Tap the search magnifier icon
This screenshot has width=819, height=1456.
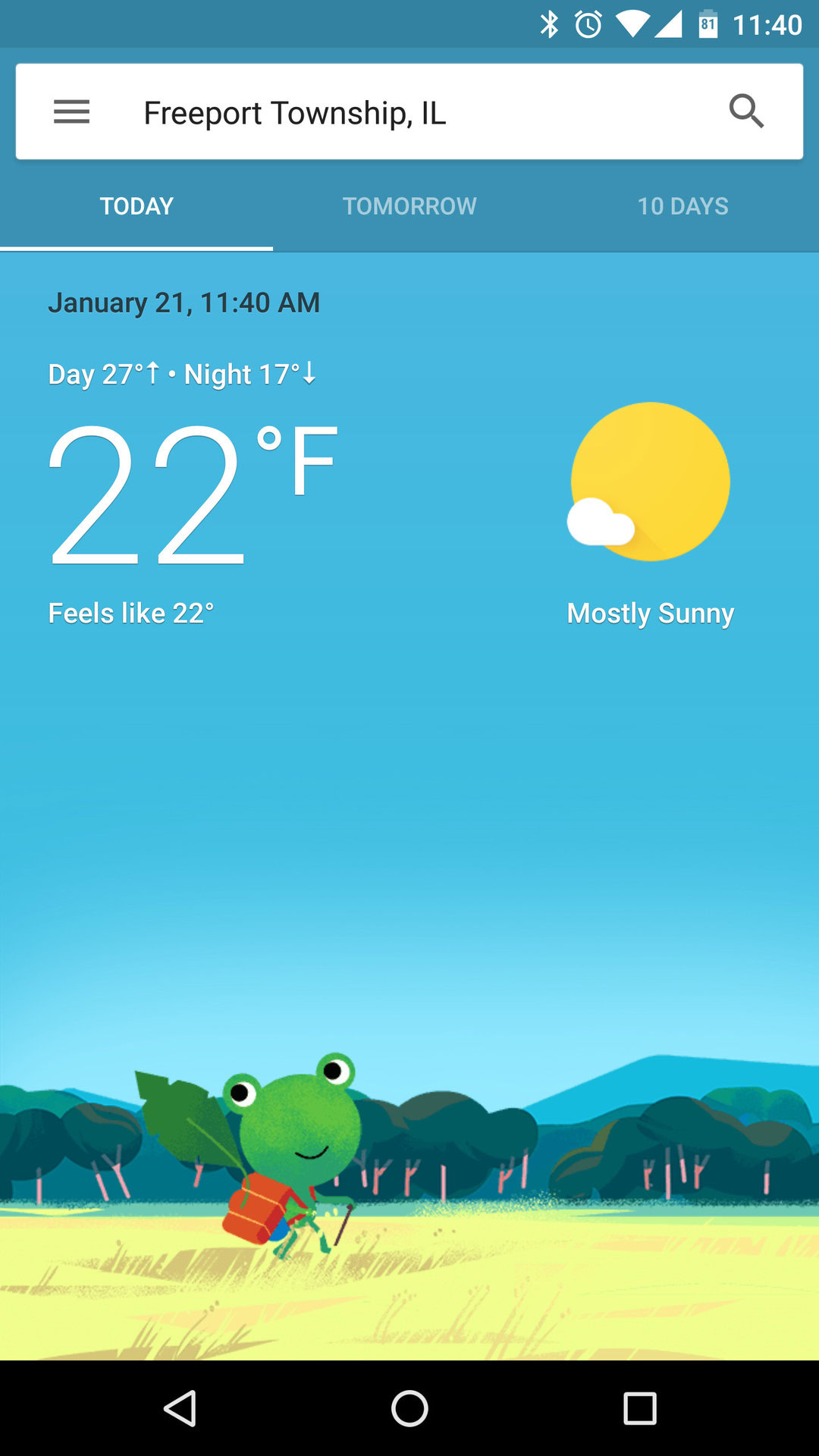pos(746,112)
